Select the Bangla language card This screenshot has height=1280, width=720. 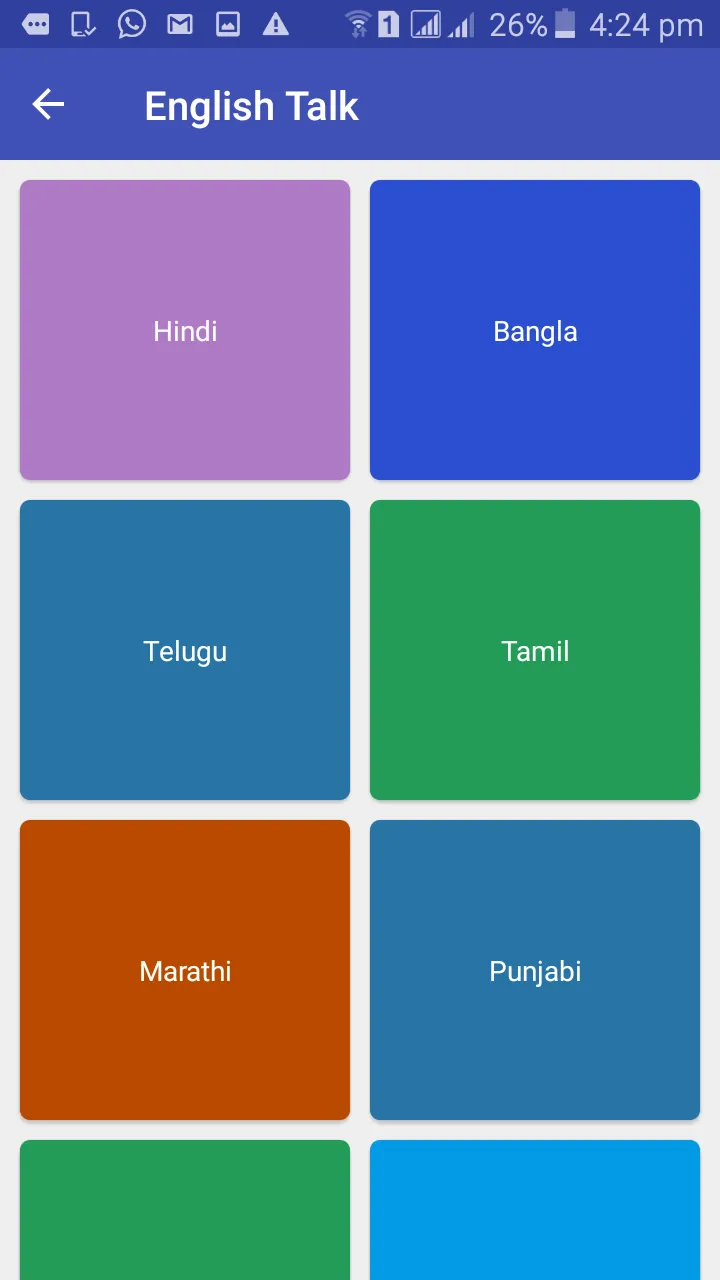click(535, 330)
